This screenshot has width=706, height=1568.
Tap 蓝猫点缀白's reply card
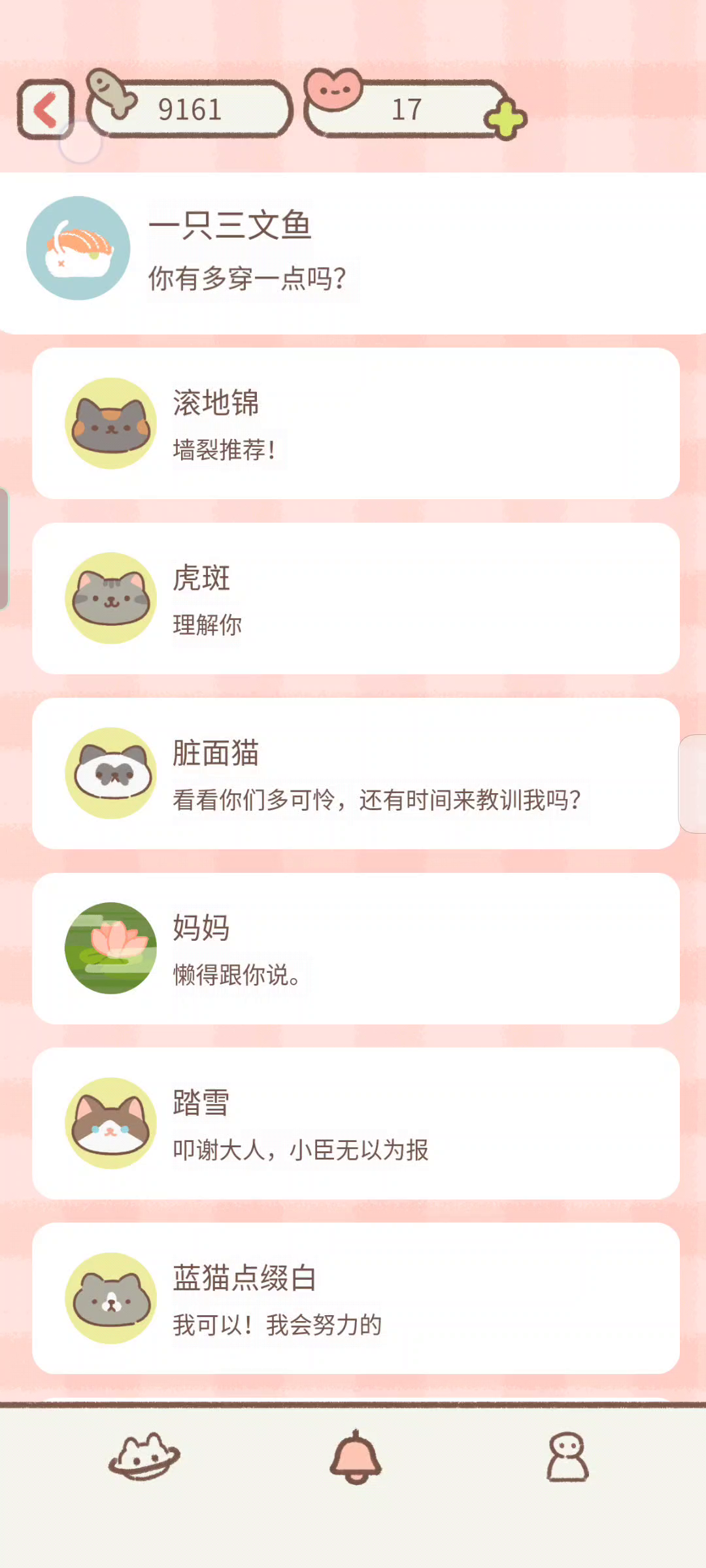click(356, 1299)
